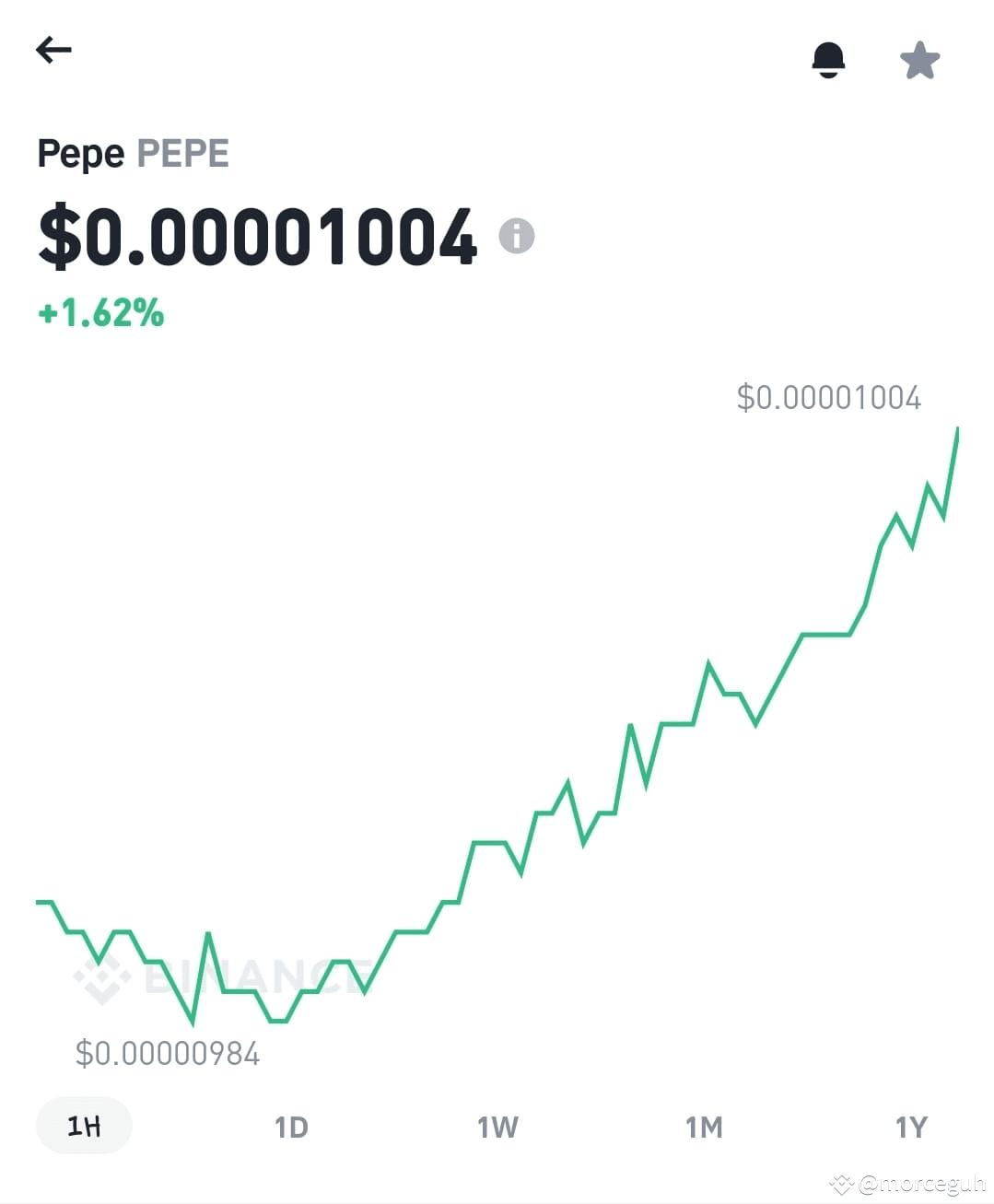Viewport: 994px width, 1204px height.
Task: Open the 1M monthly chart
Action: coord(704,1126)
